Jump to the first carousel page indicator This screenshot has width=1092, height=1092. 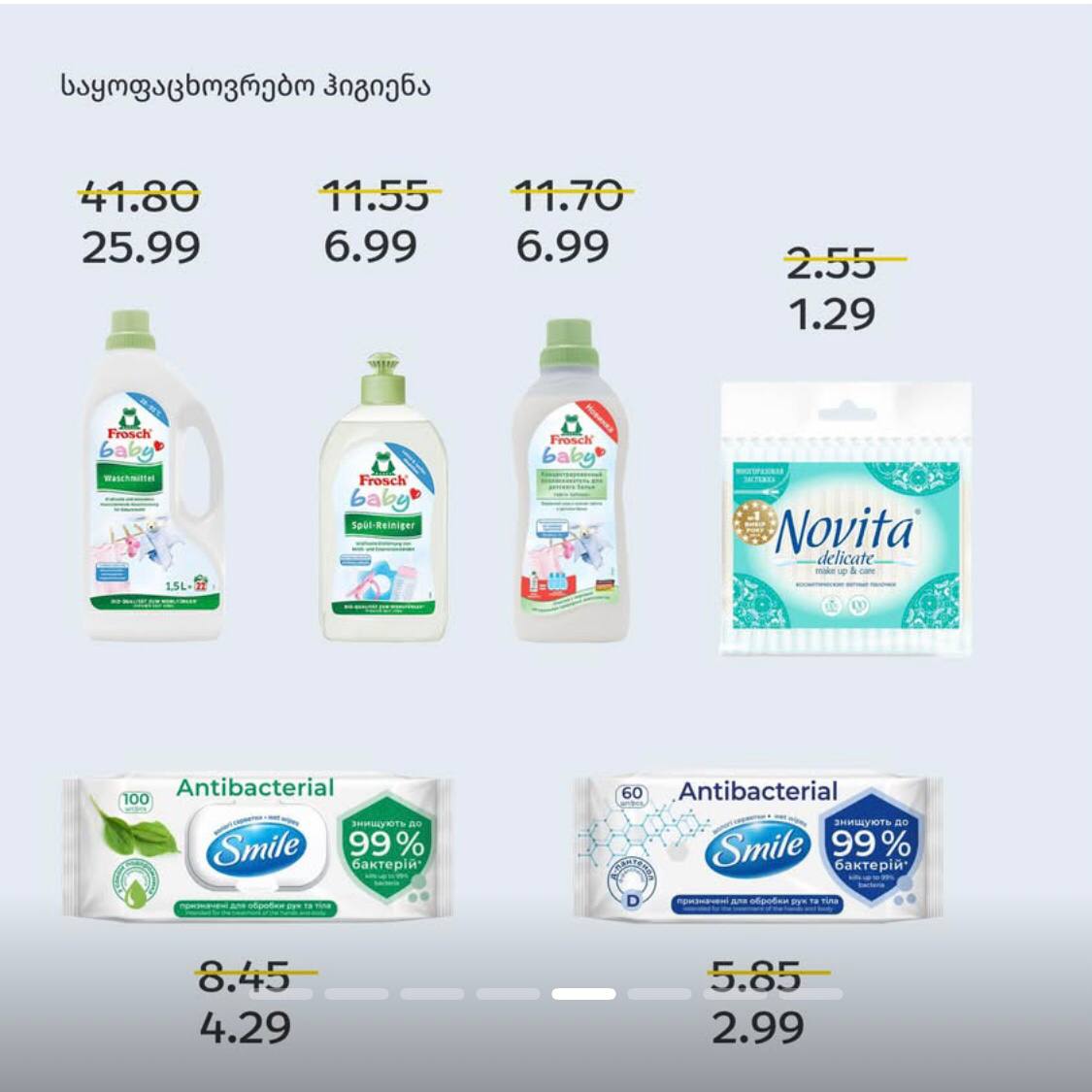(281, 994)
